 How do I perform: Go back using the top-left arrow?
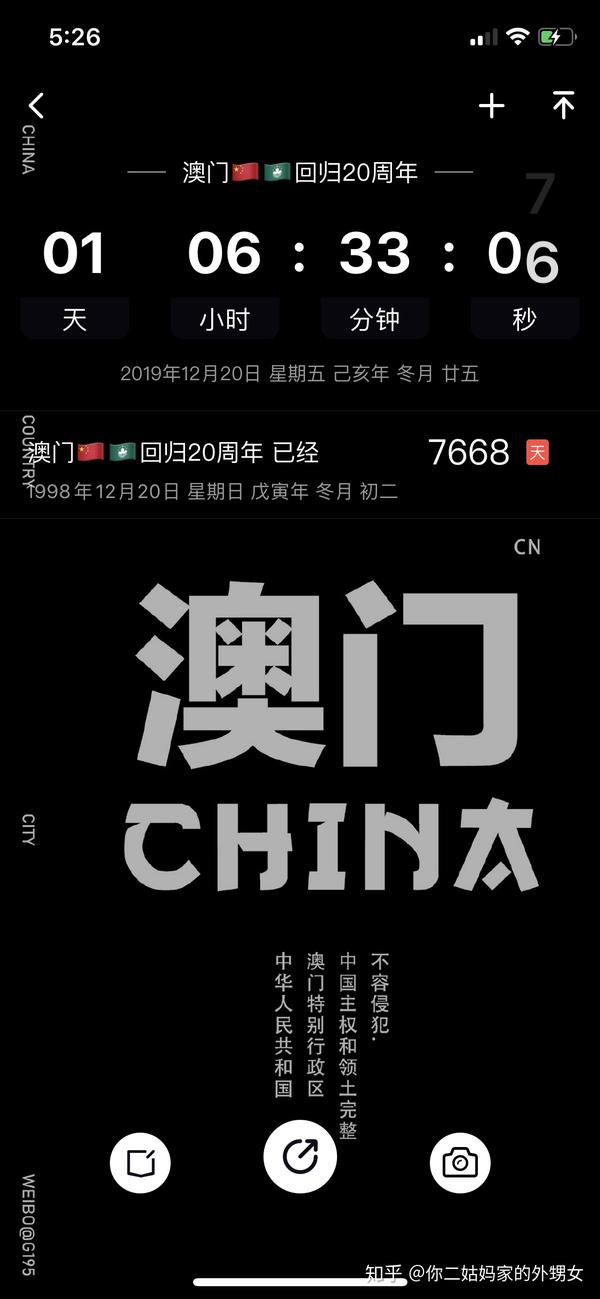coord(36,105)
